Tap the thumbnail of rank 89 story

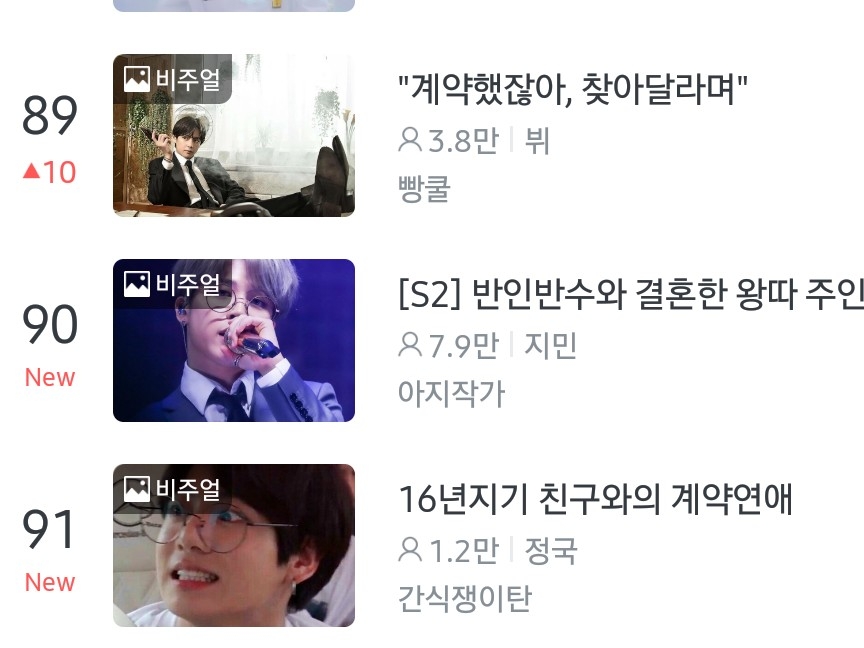(x=234, y=136)
